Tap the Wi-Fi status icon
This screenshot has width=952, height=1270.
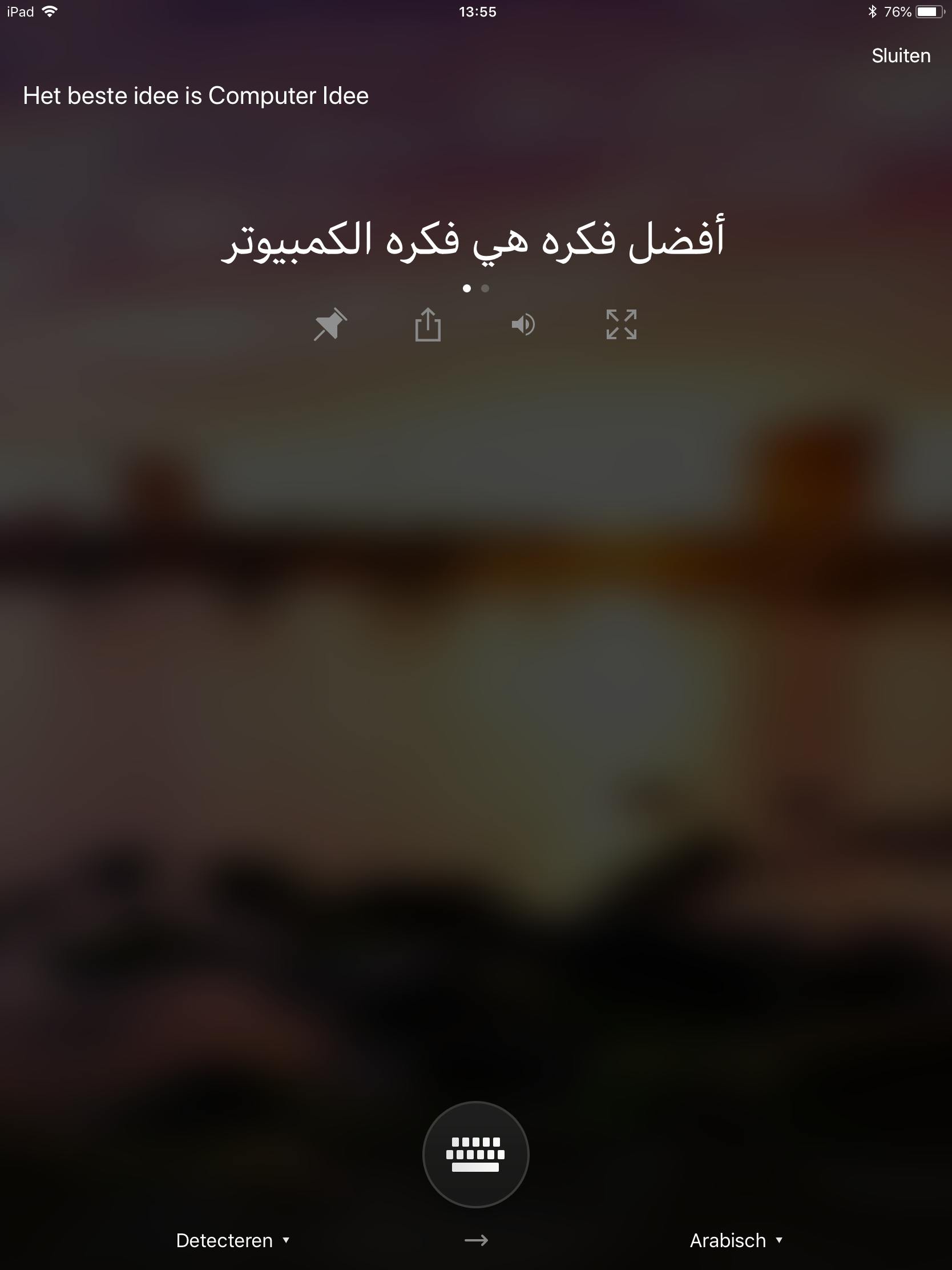(50, 10)
